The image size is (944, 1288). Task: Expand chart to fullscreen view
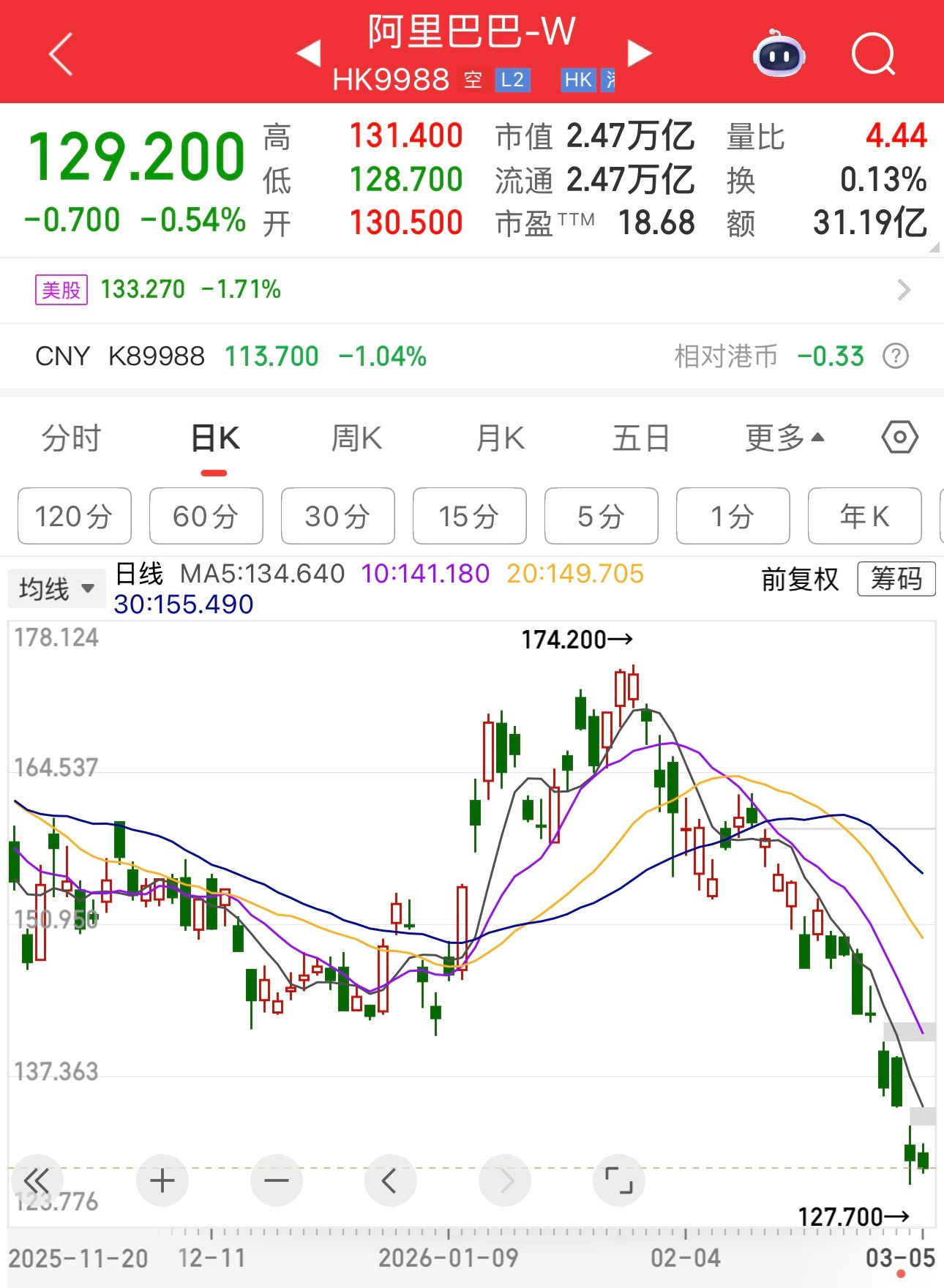pyautogui.click(x=618, y=1180)
